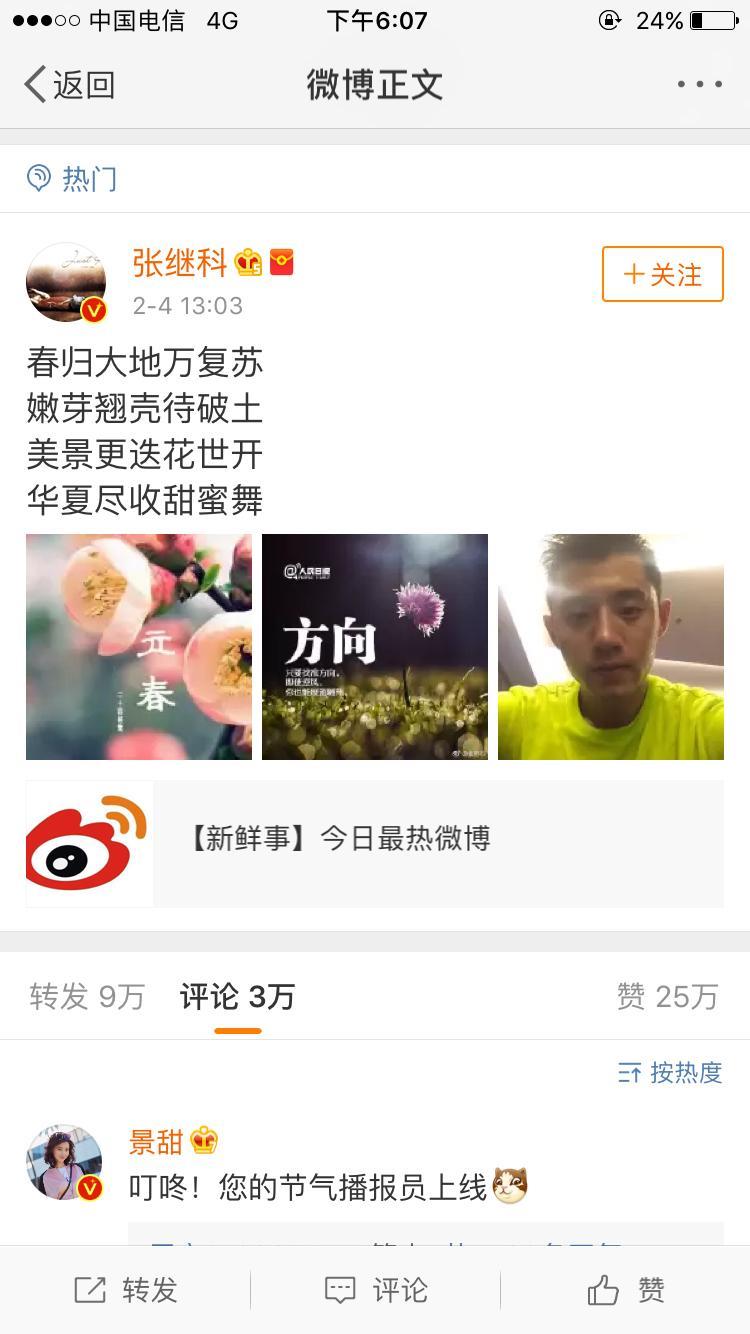Open commenter 景甜's avatar

point(64,1162)
